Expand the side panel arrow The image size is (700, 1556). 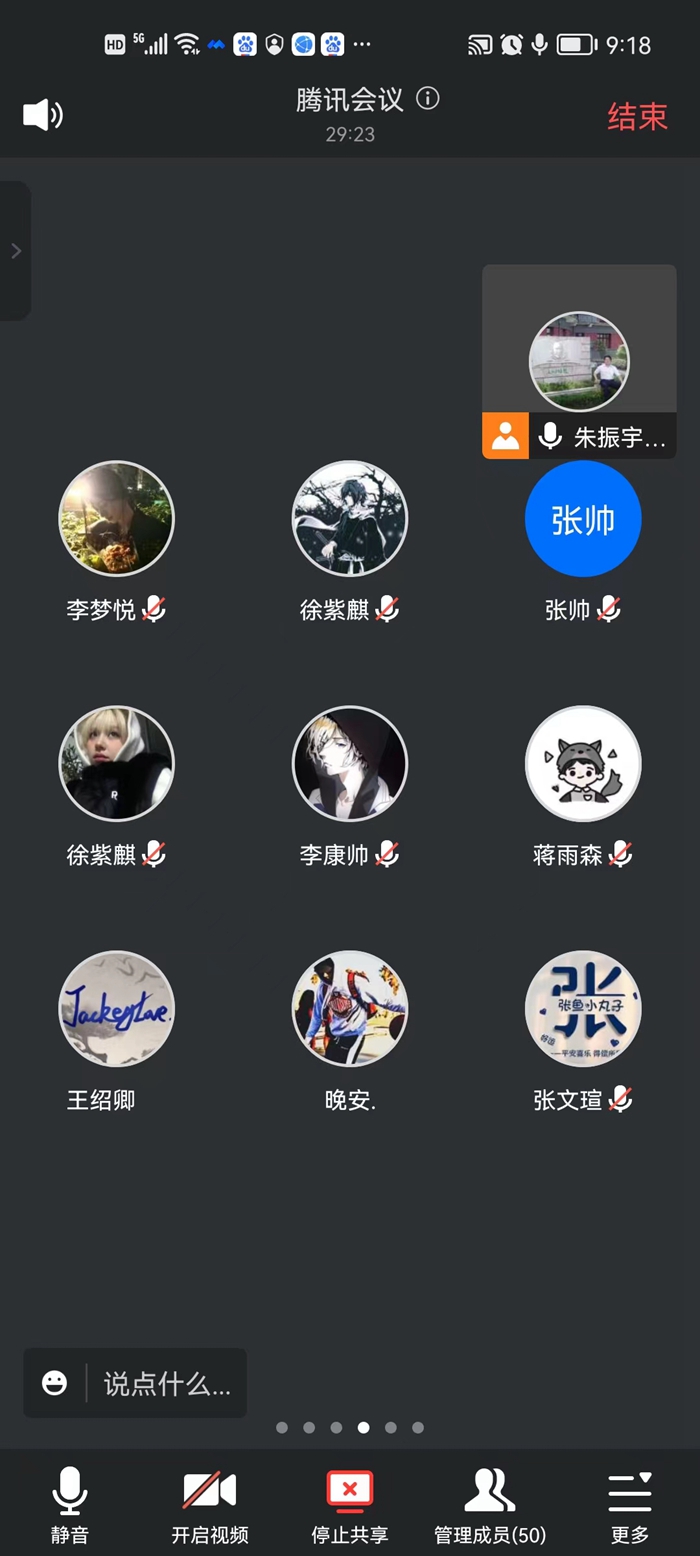coord(16,251)
